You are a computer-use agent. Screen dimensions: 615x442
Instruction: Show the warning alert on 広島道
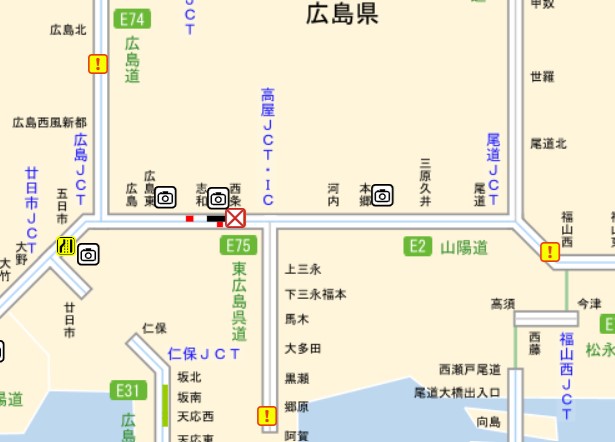(x=98, y=64)
